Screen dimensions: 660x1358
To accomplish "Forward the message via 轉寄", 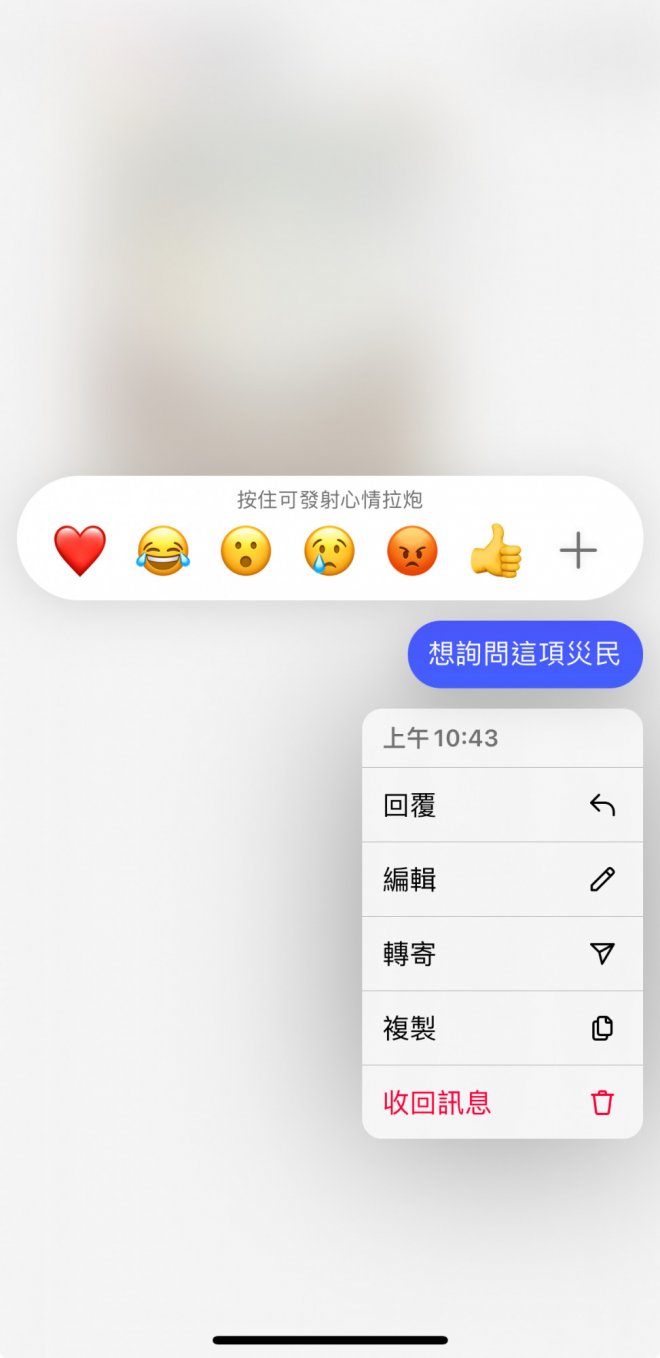I will (501, 954).
